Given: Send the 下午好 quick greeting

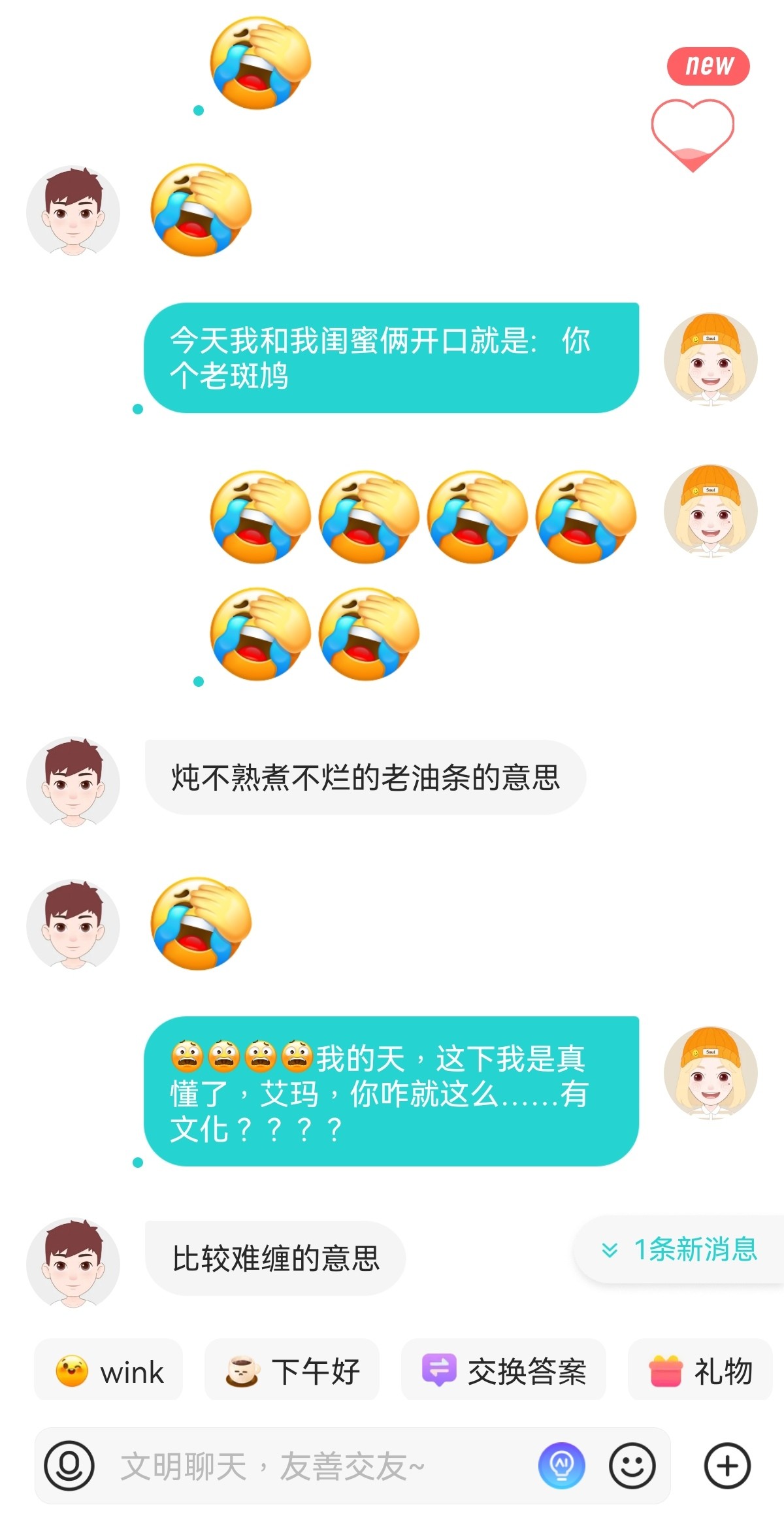Looking at the screenshot, I should [292, 1372].
